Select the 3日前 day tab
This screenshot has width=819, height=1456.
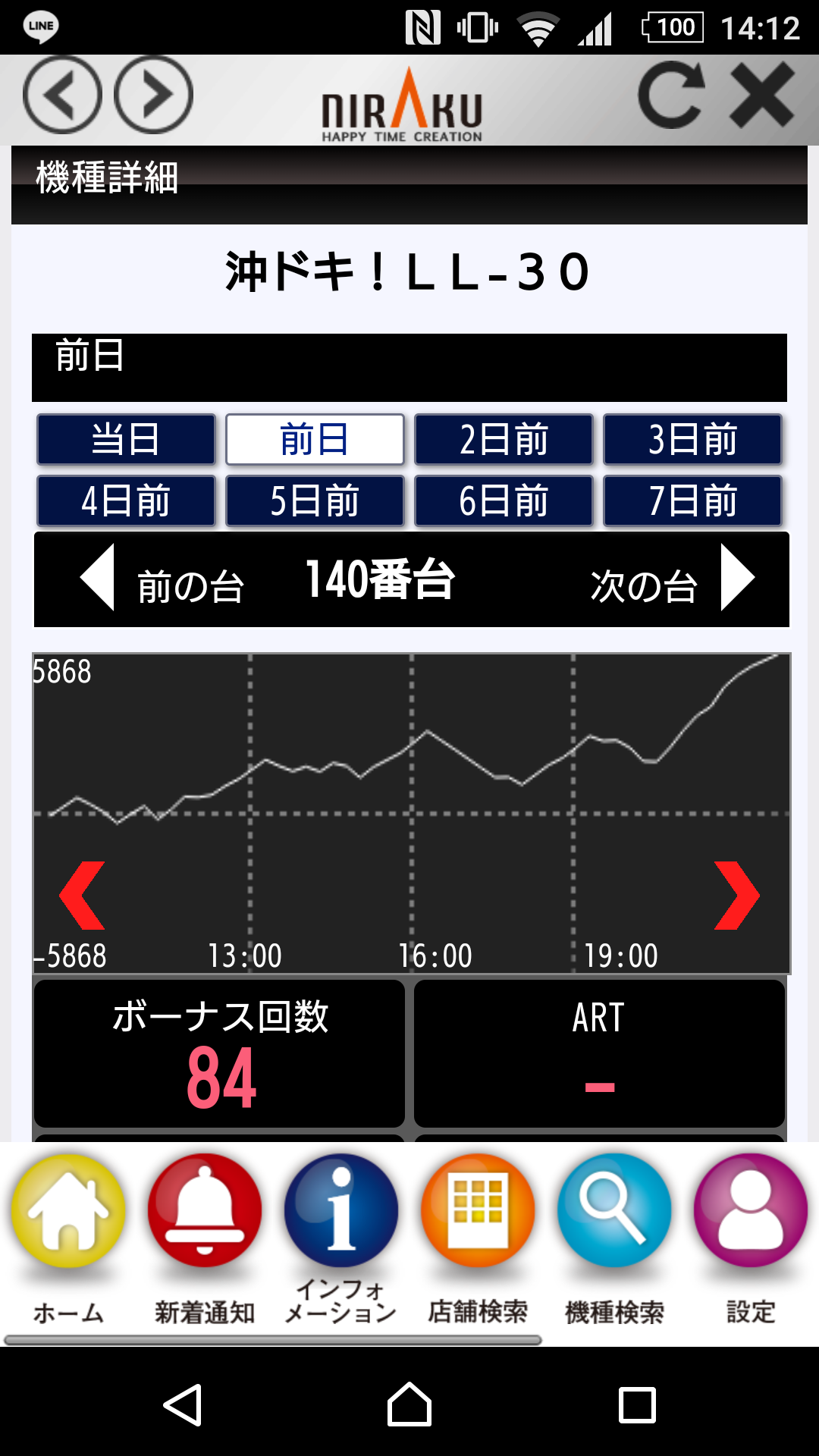(692, 439)
